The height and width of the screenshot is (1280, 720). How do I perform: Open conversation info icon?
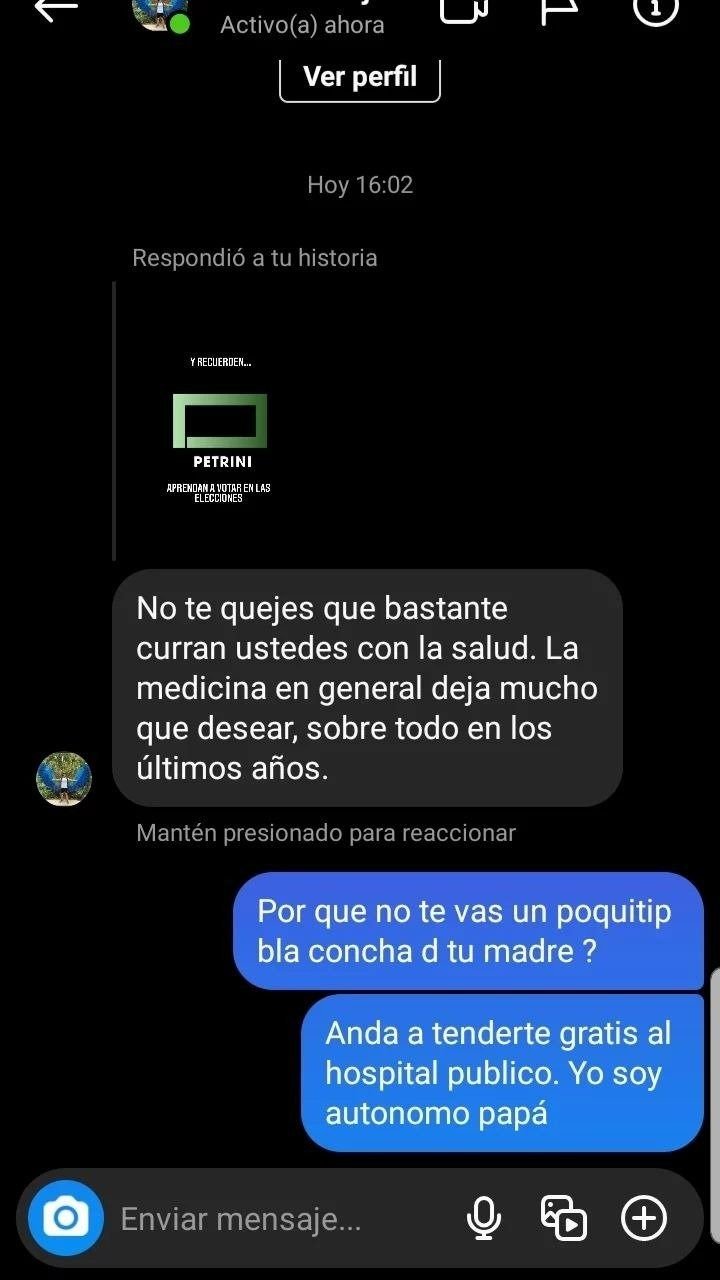(656, 9)
